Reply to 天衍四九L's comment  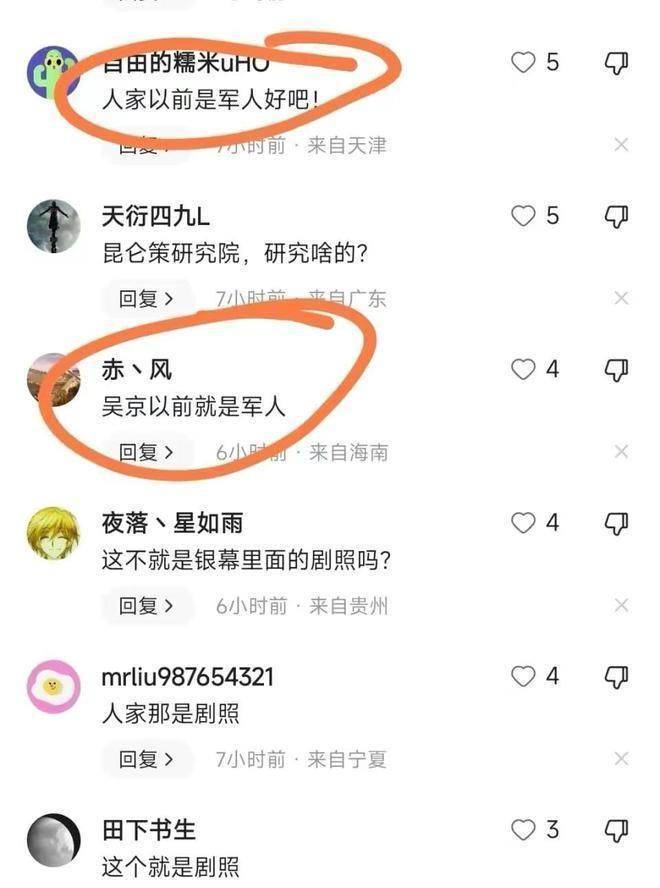[x=147, y=298]
